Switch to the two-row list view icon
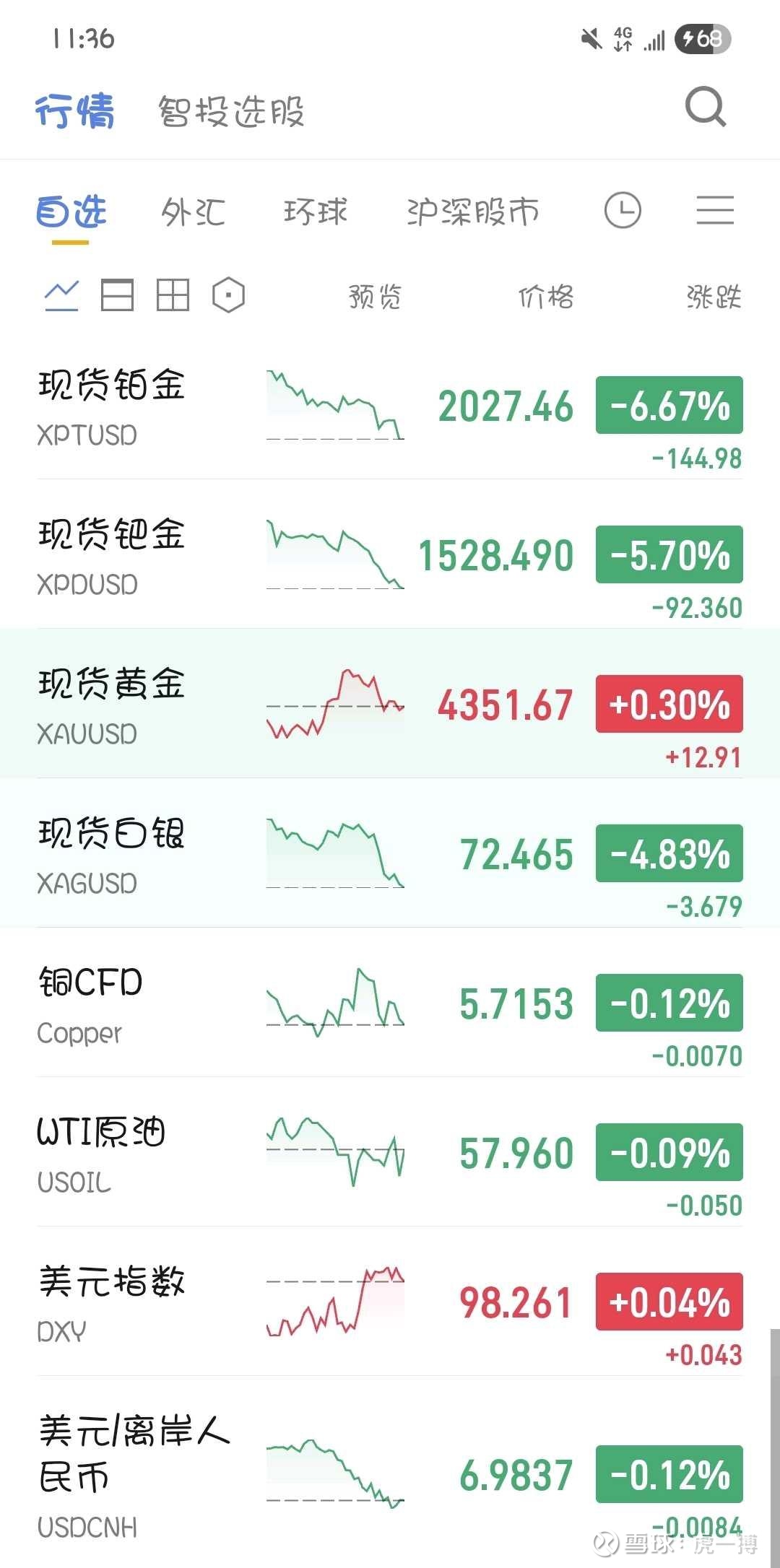The image size is (780, 1568). point(117,295)
